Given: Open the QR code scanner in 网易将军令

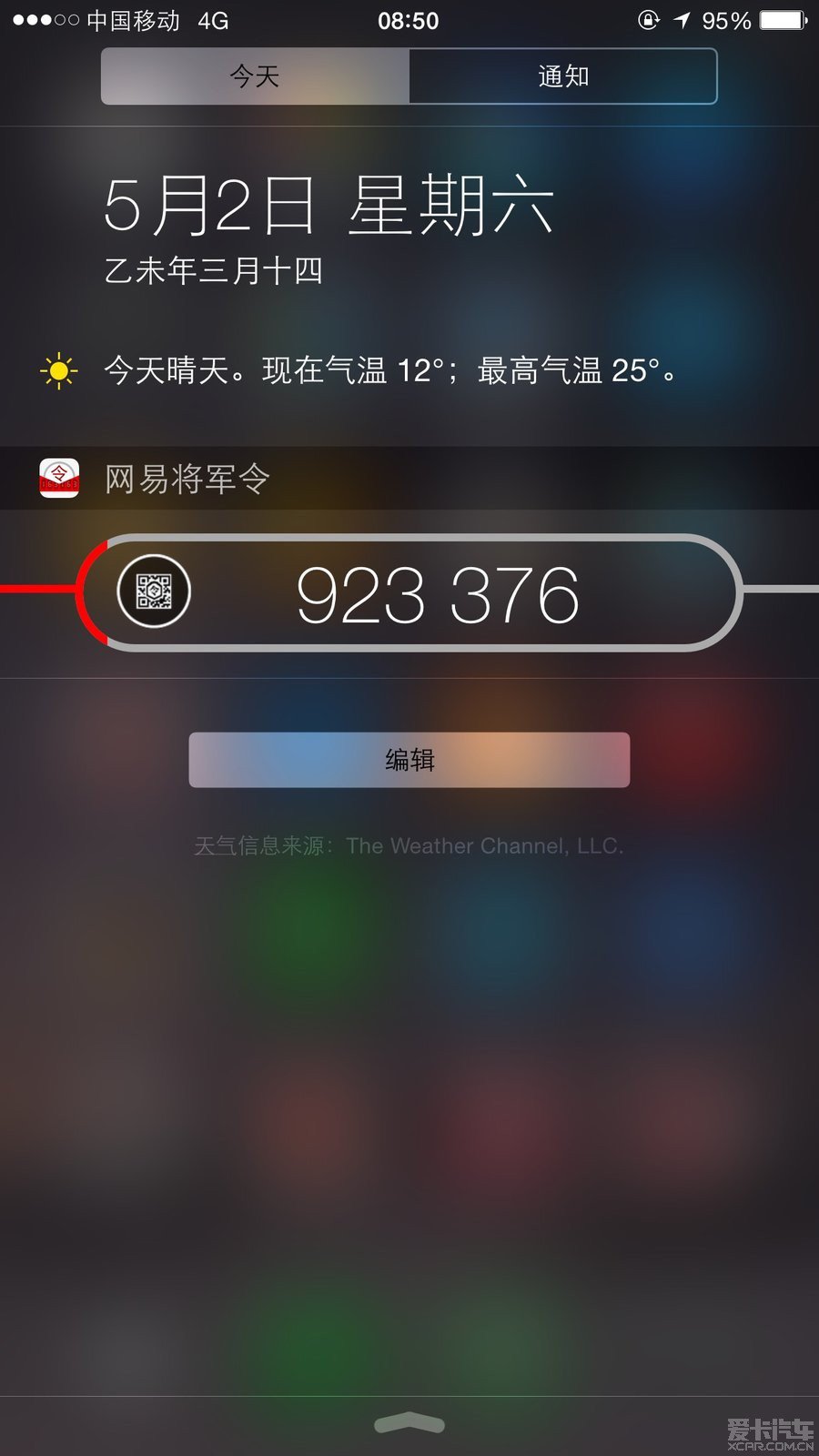Looking at the screenshot, I should point(154,591).
